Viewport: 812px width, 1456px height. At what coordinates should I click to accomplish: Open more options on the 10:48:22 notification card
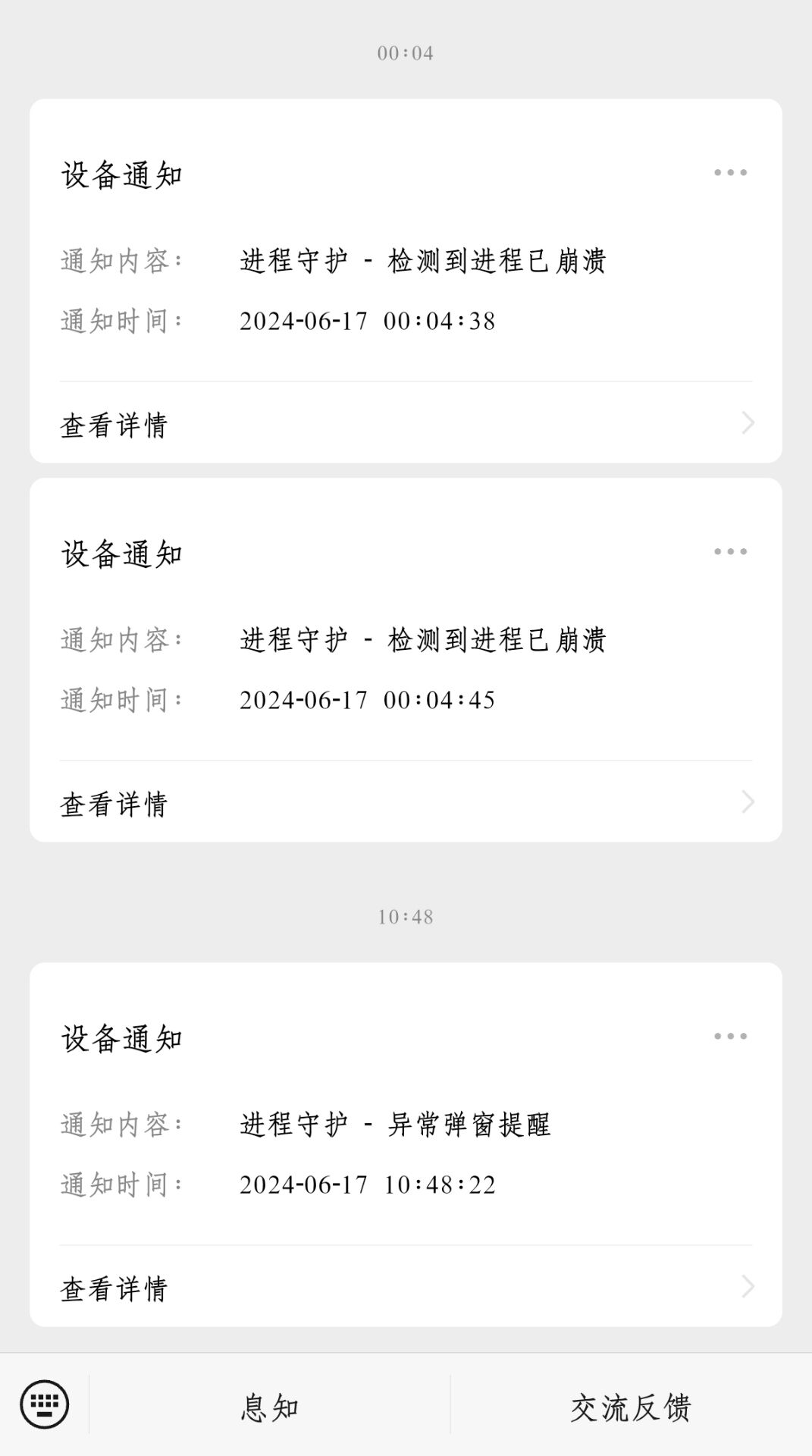click(x=730, y=1037)
